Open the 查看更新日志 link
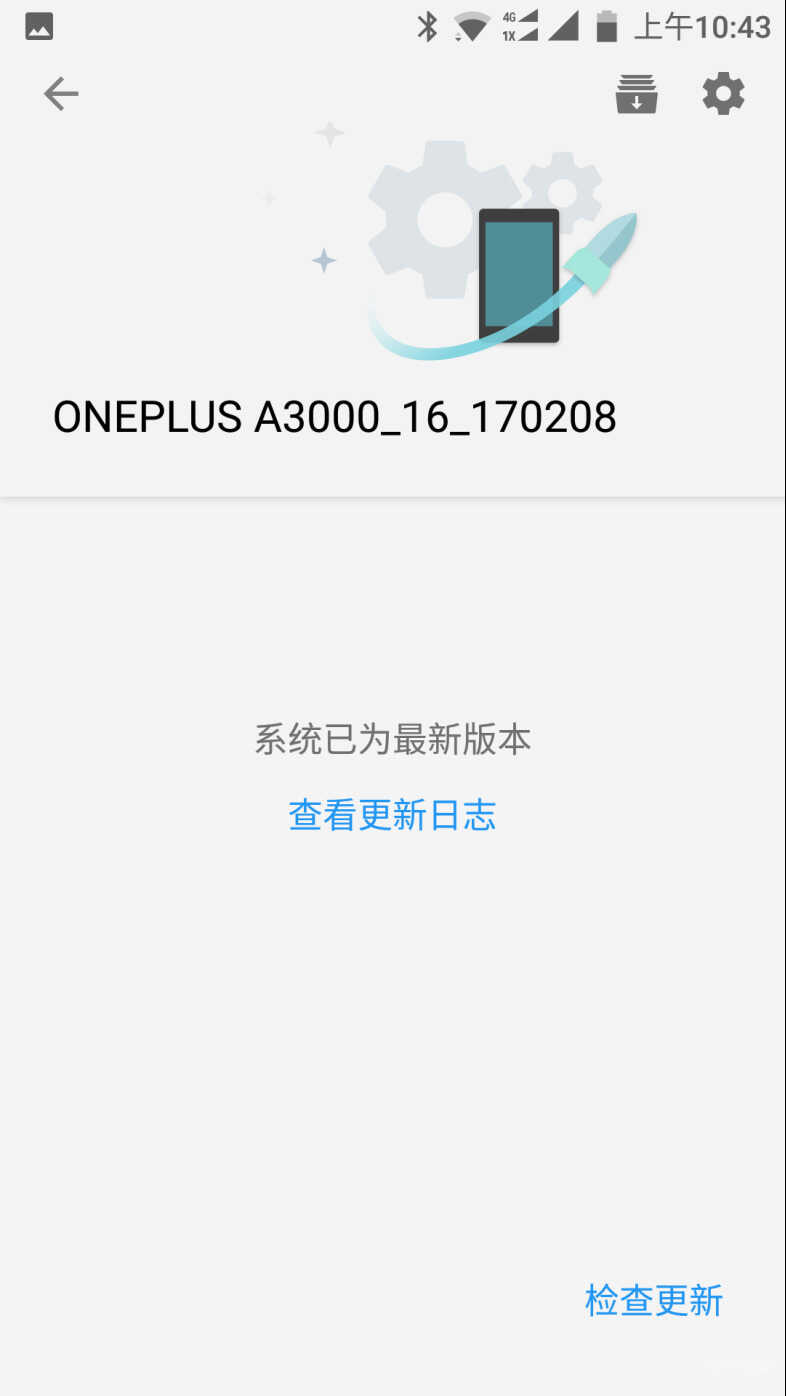 (392, 815)
